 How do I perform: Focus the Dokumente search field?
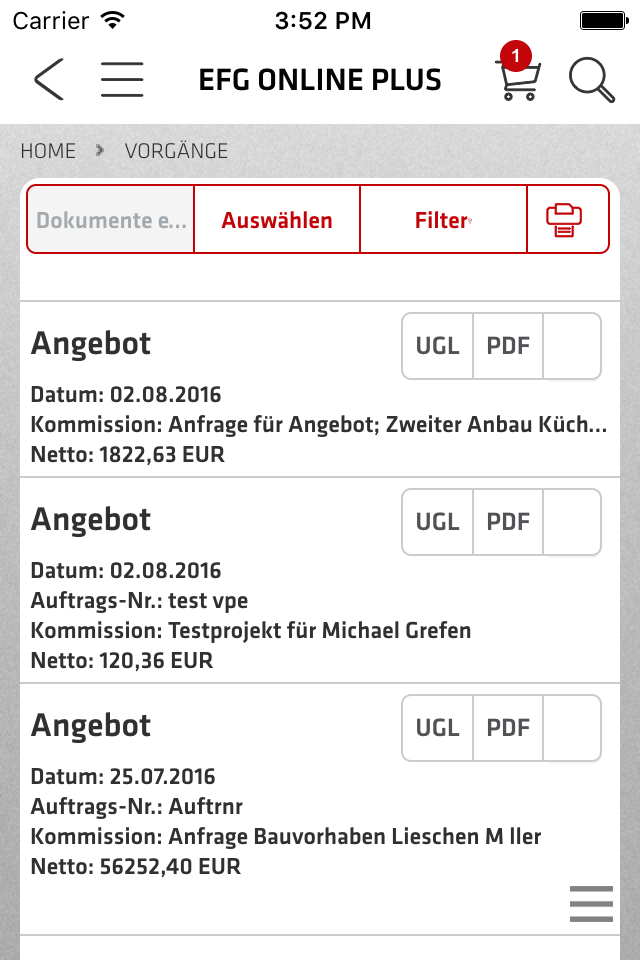[111, 219]
